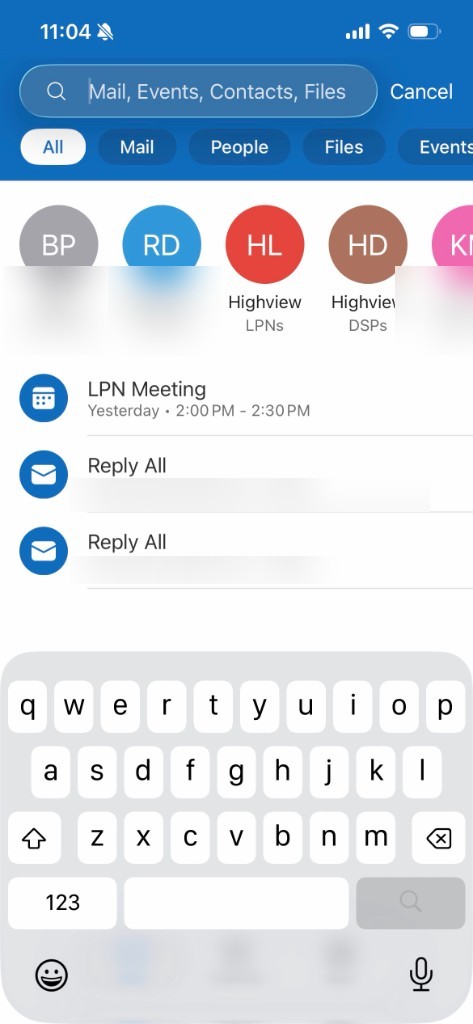Open the BP contact avatar
The height and width of the screenshot is (1024, 473).
click(59, 244)
